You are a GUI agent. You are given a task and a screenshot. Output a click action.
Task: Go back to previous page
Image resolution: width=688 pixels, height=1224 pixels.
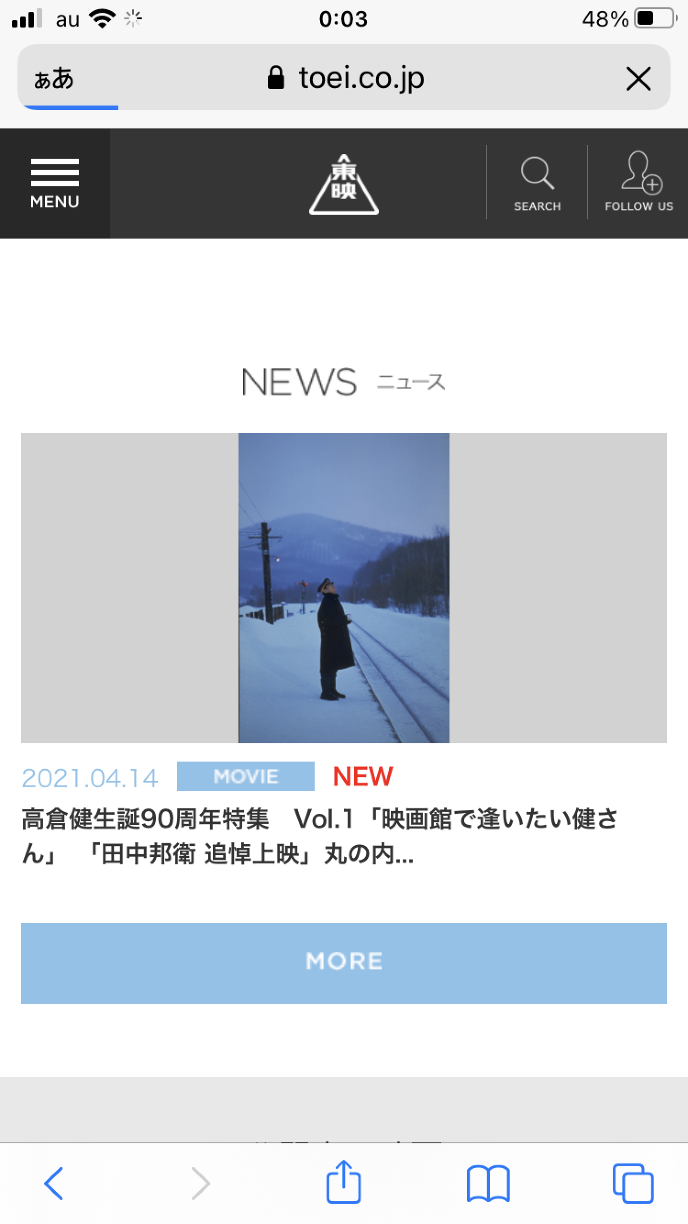point(54,1184)
